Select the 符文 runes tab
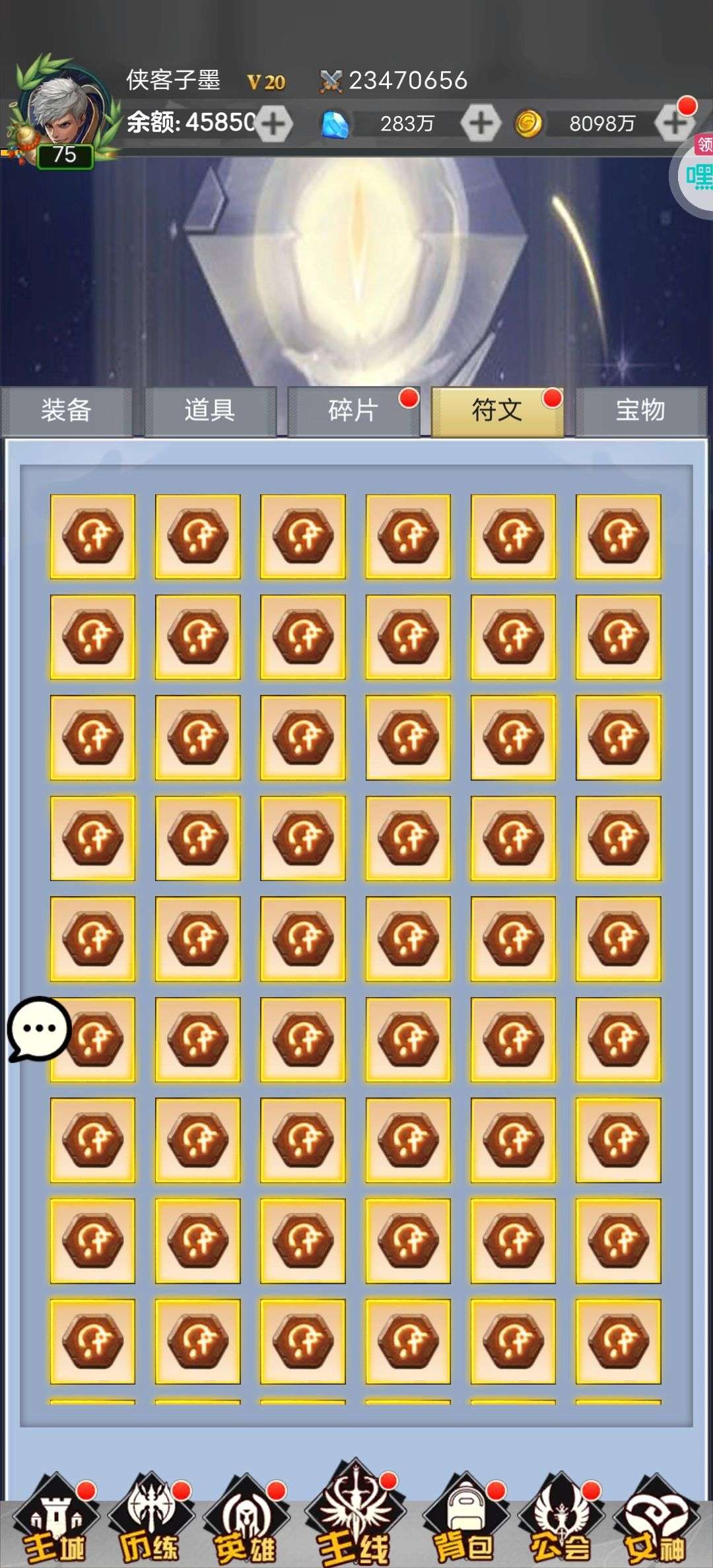The width and height of the screenshot is (713, 1568). 497,410
